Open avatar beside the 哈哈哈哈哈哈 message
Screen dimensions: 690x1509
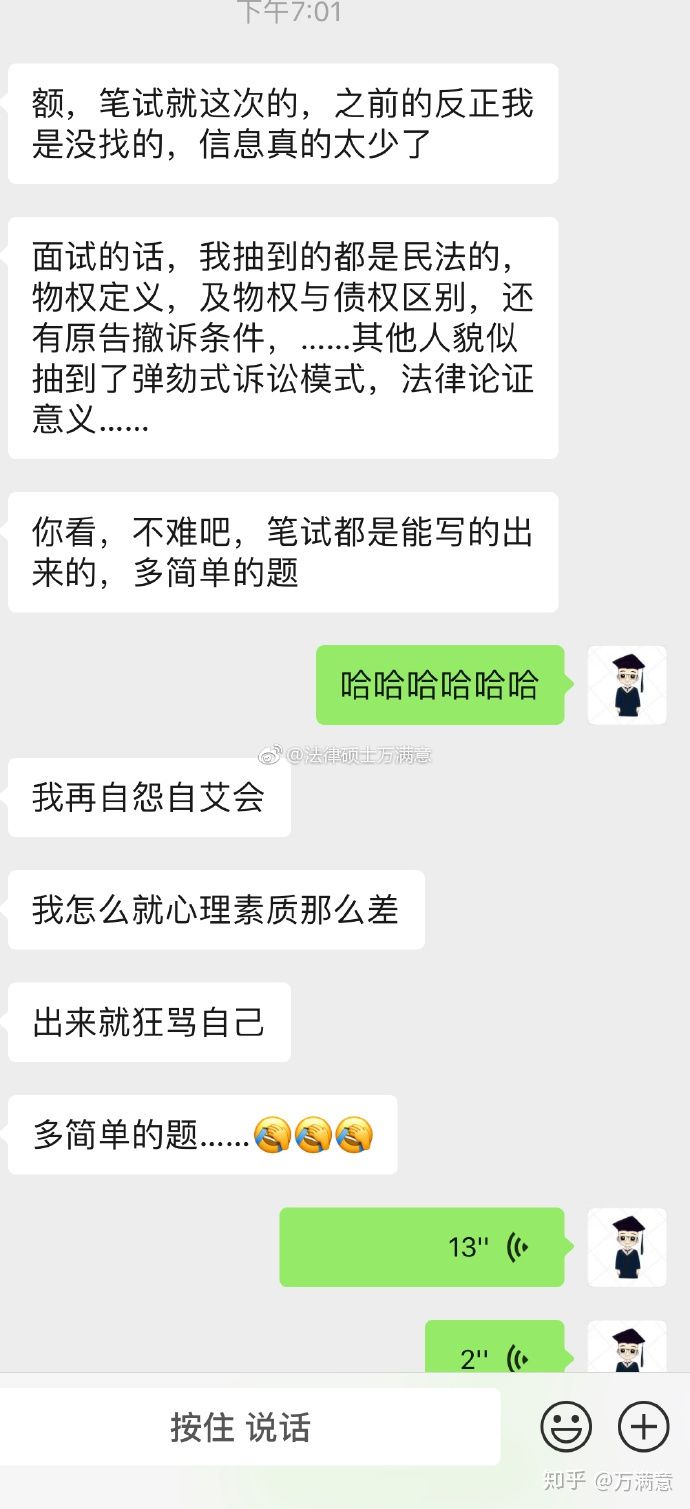(x=627, y=685)
